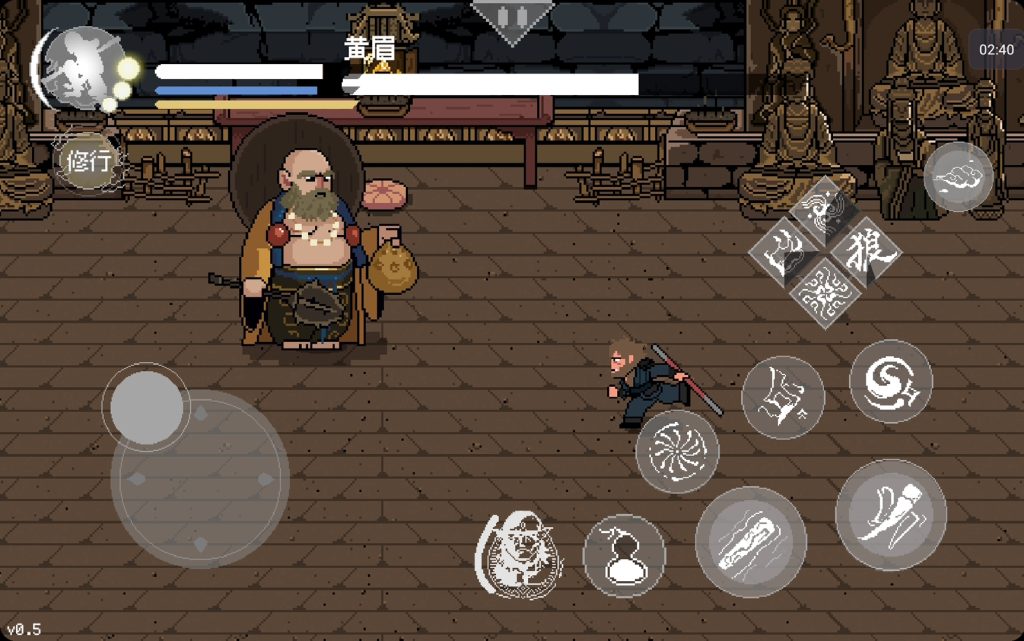
Task: Use the pinwheel staff-spin skill
Action: (x=677, y=451)
